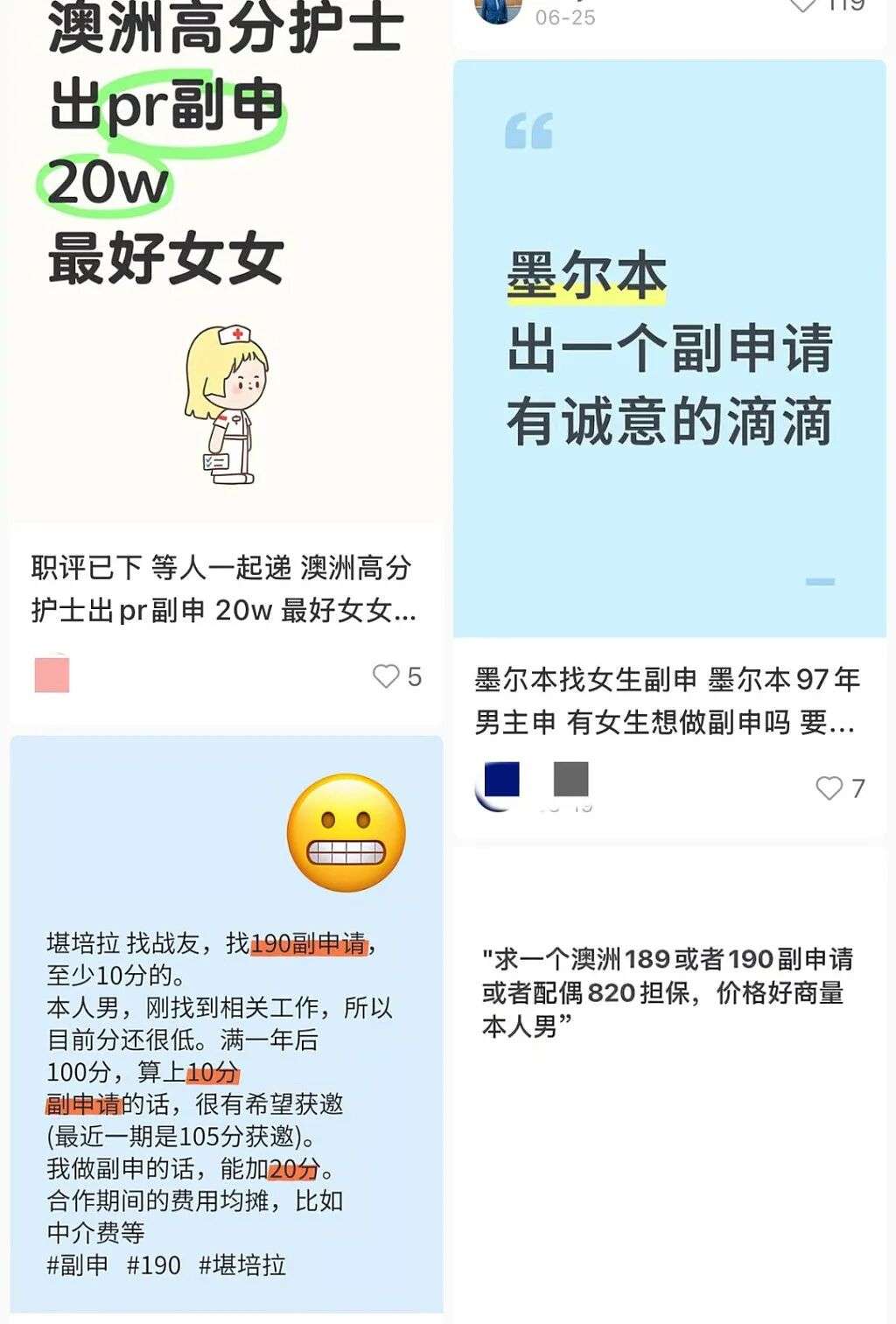The height and width of the screenshot is (1324, 896).
Task: Like the post dated 06-25
Action: point(803,5)
